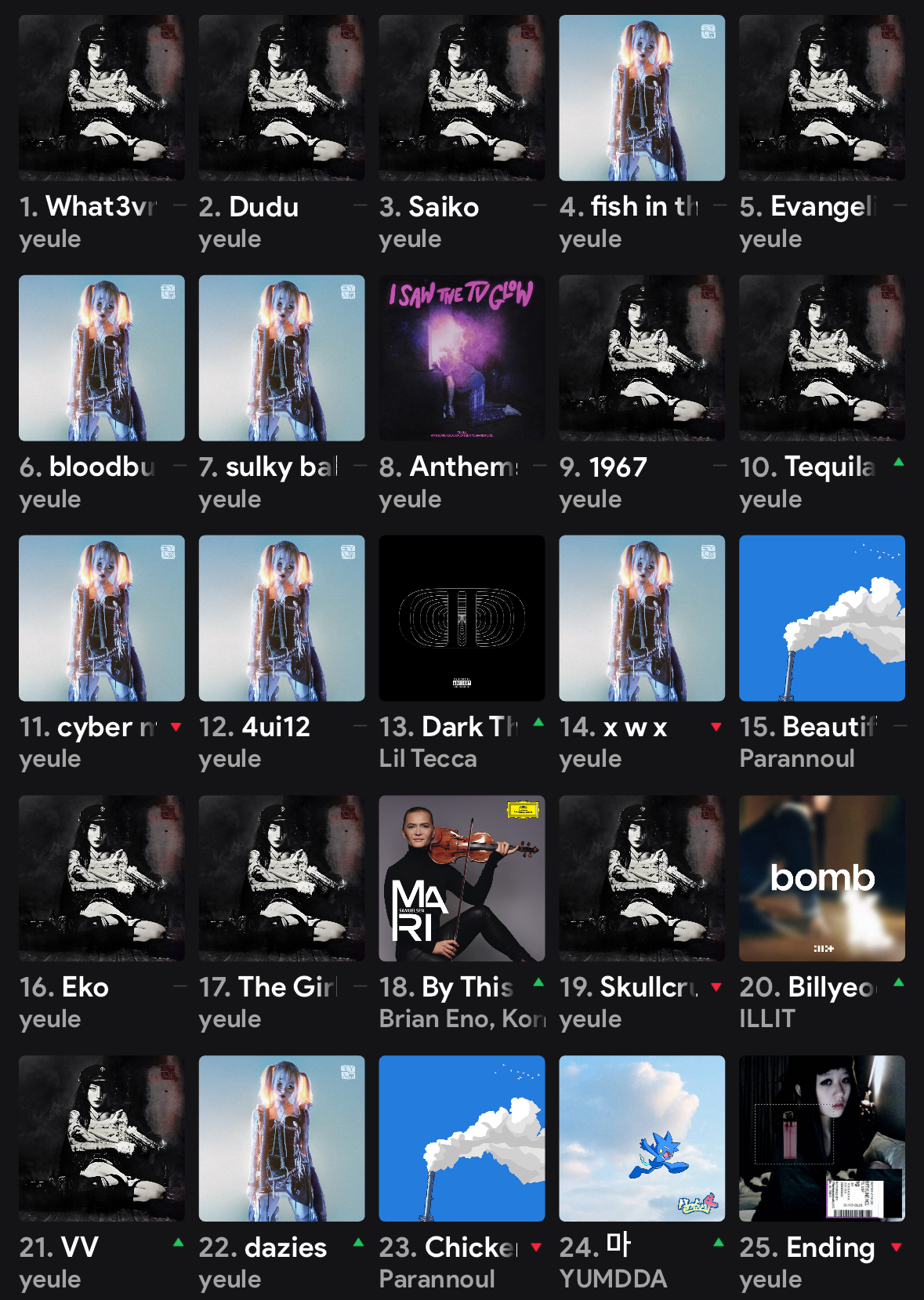
Task: Open track 4 fish in th… by yeule
Action: (642, 98)
